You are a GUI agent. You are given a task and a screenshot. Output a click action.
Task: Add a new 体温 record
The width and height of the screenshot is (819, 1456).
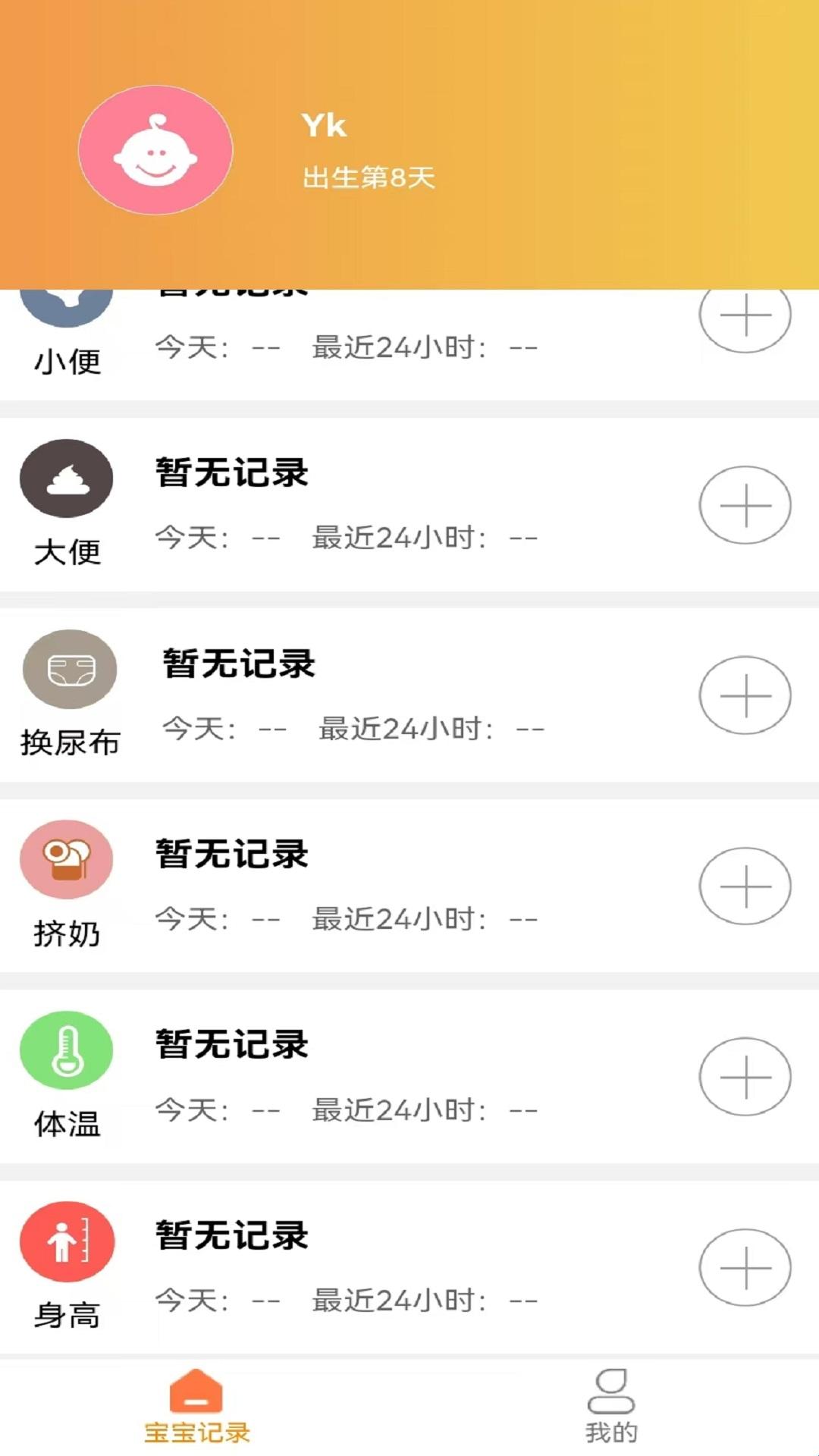click(745, 1077)
